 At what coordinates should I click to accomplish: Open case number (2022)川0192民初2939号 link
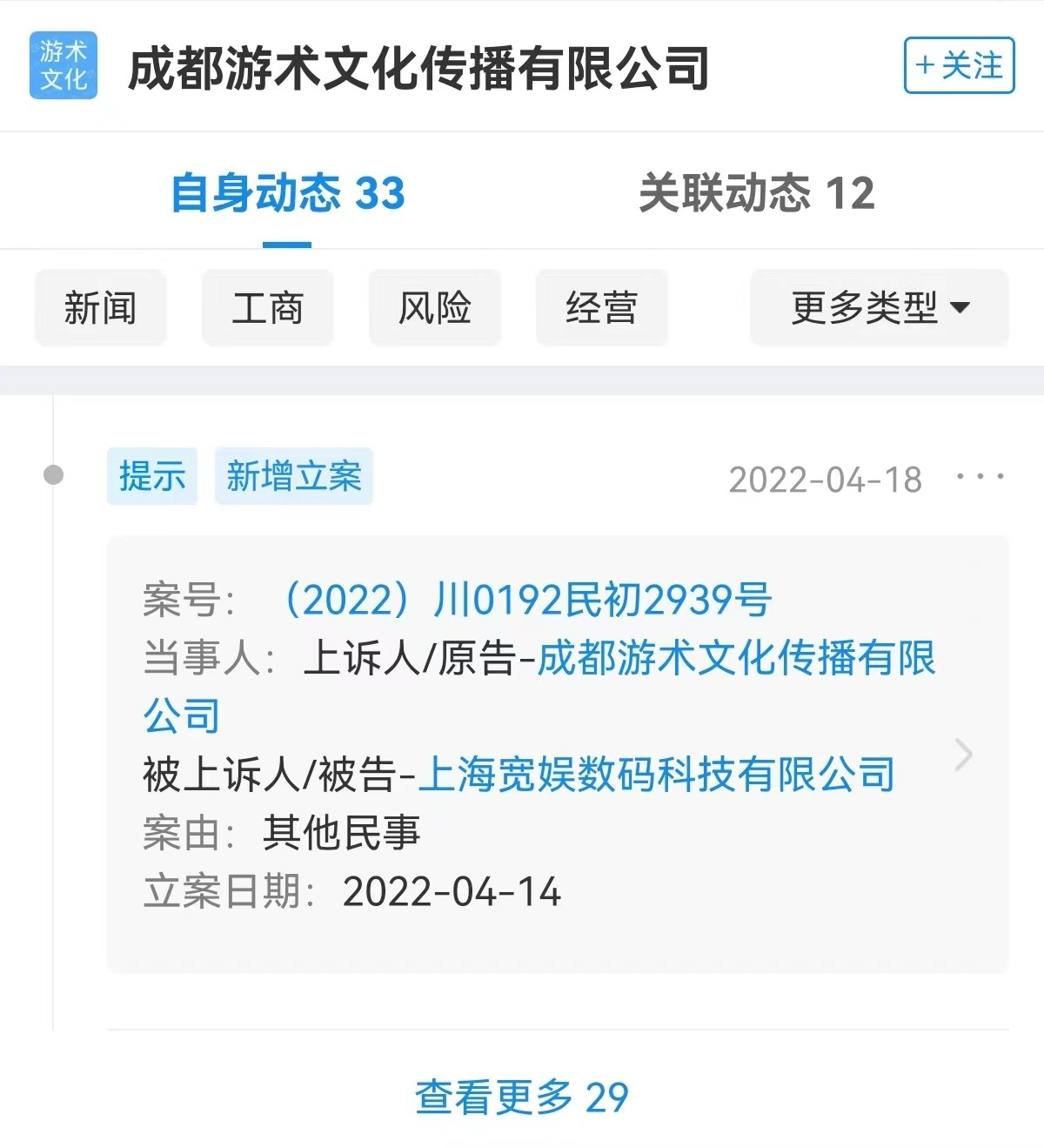pos(525,600)
